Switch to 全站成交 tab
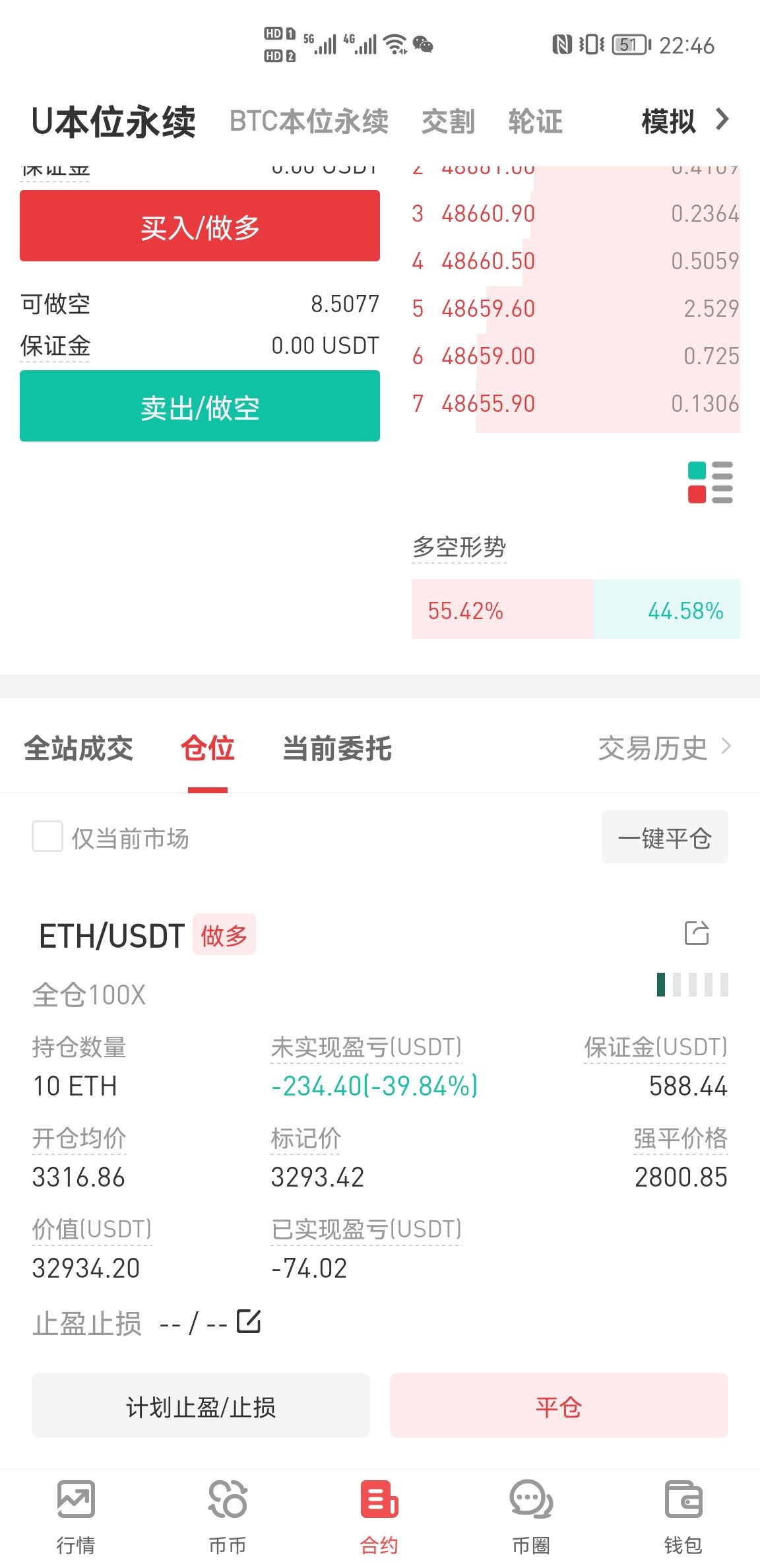 pyautogui.click(x=79, y=748)
